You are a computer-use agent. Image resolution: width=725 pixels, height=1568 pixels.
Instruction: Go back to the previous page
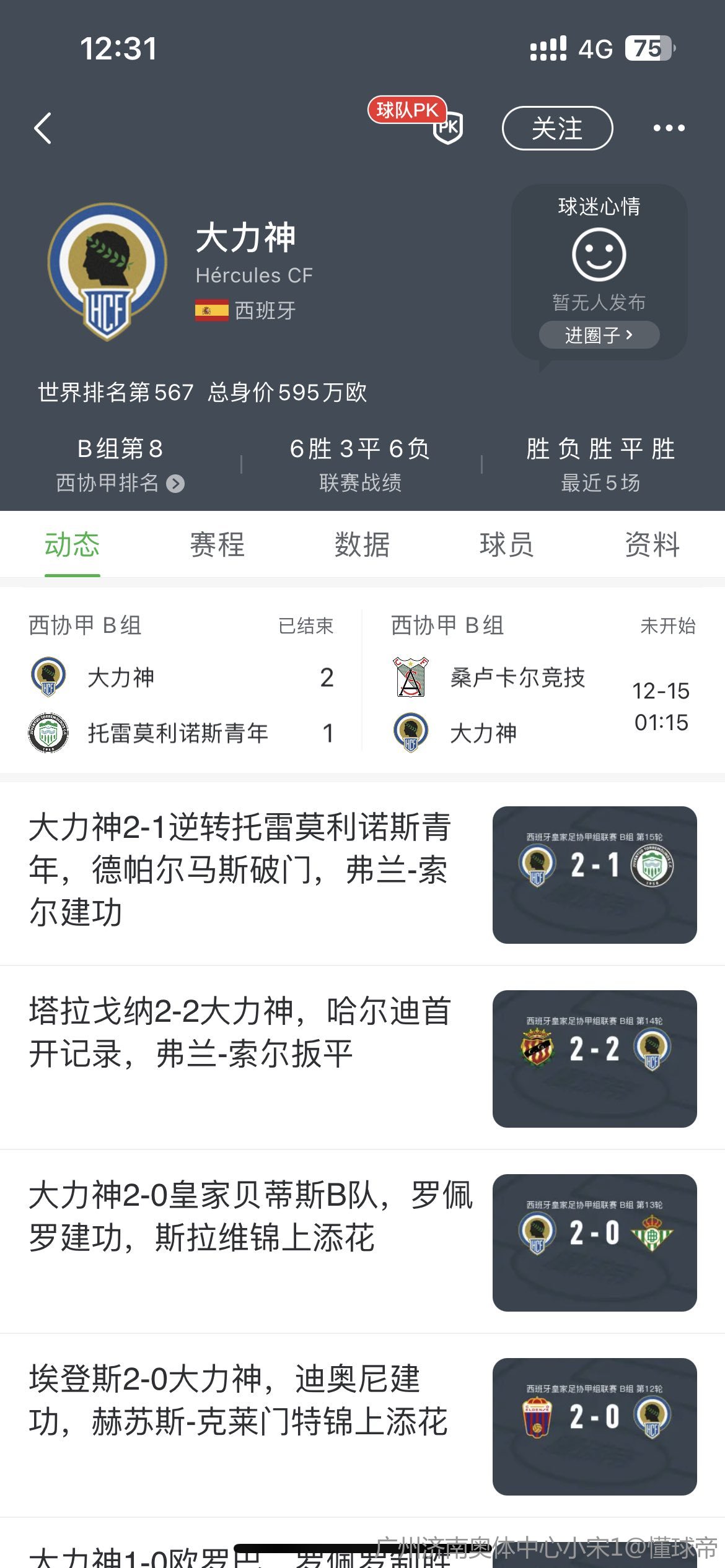coord(42,128)
